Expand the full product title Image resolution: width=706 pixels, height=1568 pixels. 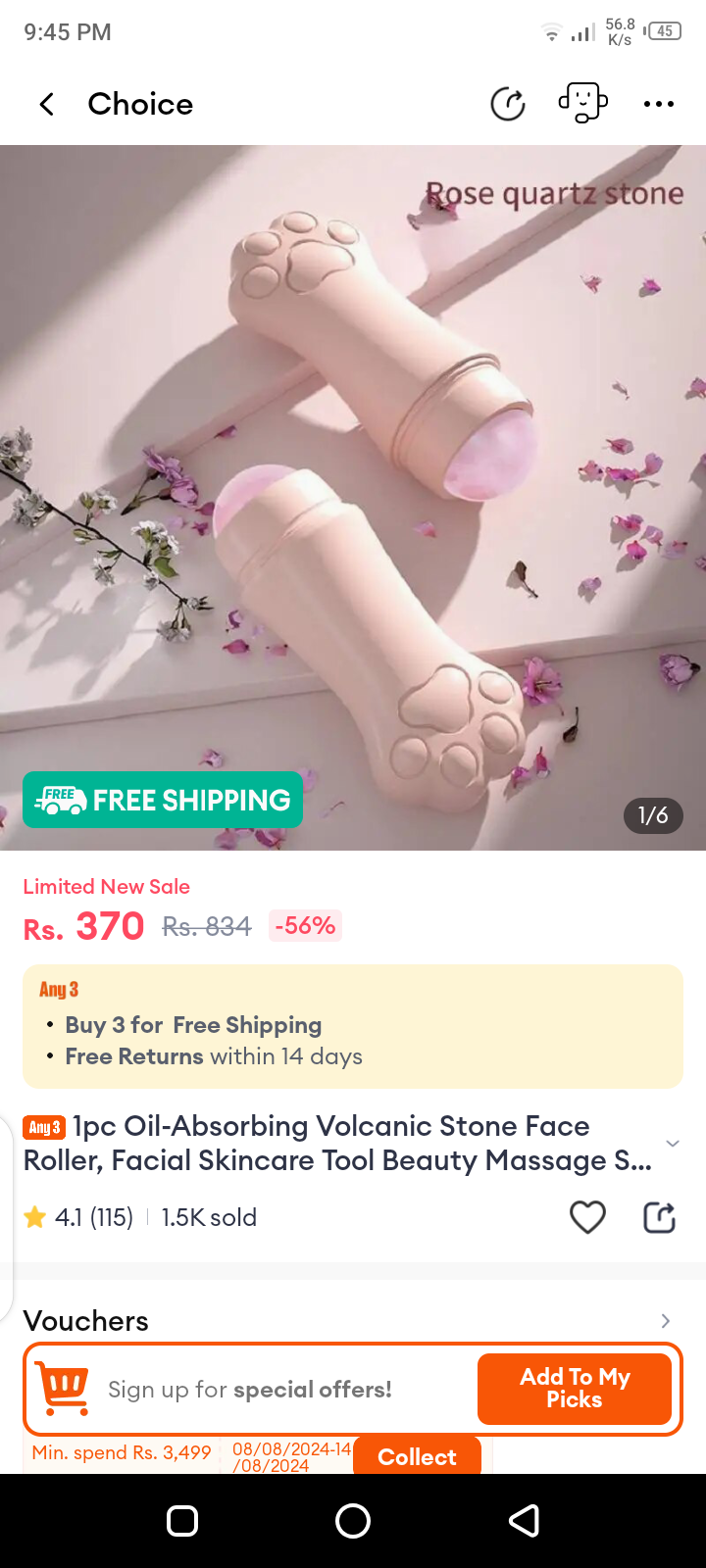[672, 1144]
